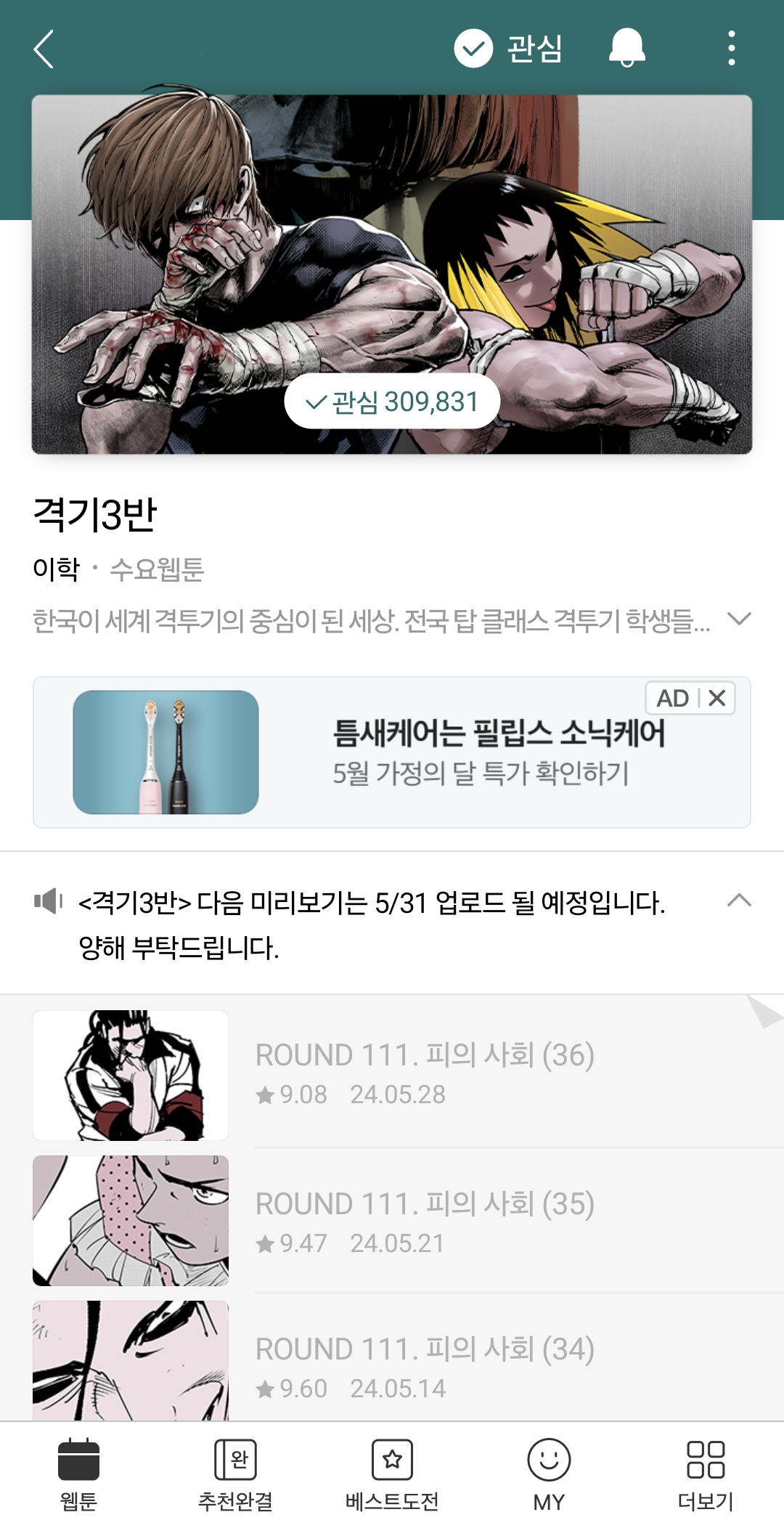Open the 더보기 tab
The width and height of the screenshot is (784, 1536).
point(706,1476)
